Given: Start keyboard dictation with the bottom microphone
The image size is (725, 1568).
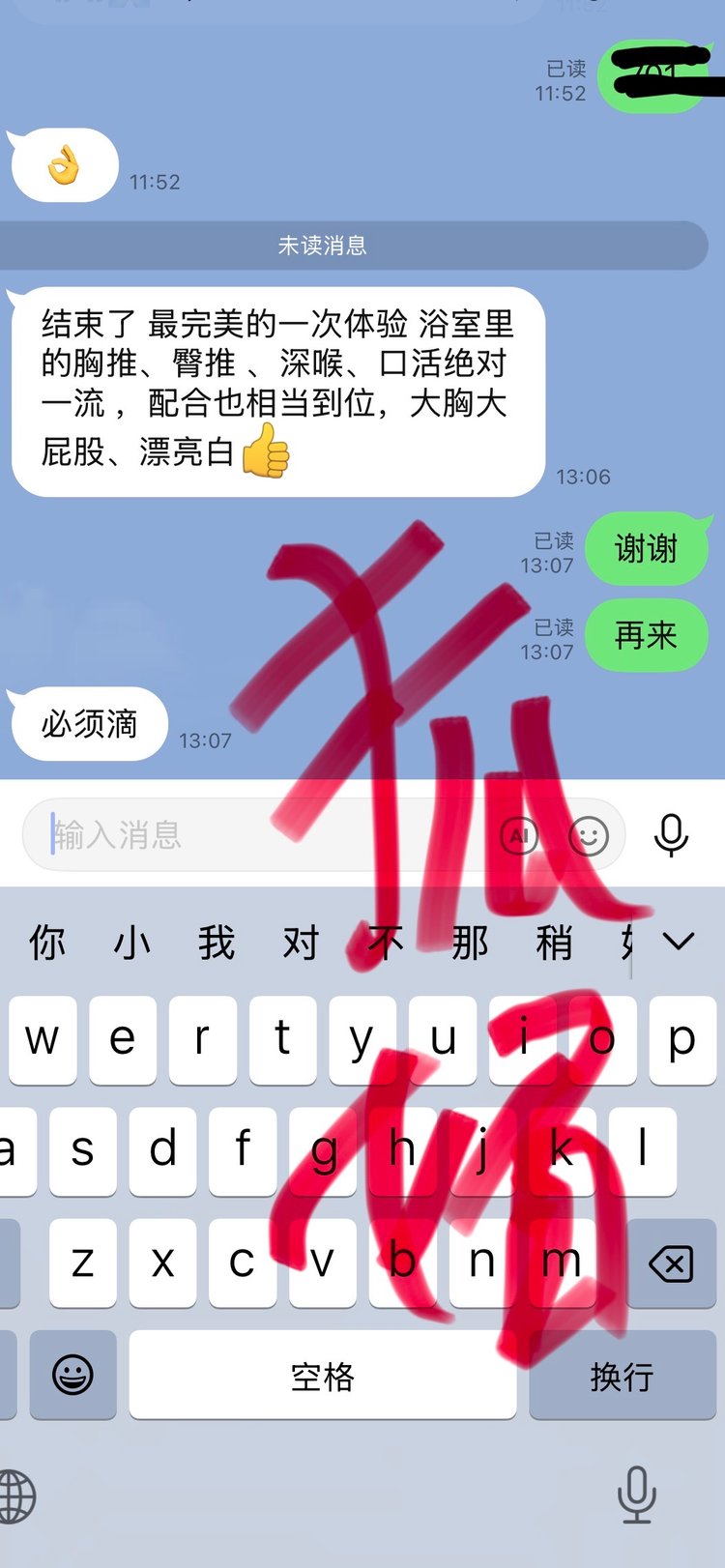Looking at the screenshot, I should (x=636, y=1495).
